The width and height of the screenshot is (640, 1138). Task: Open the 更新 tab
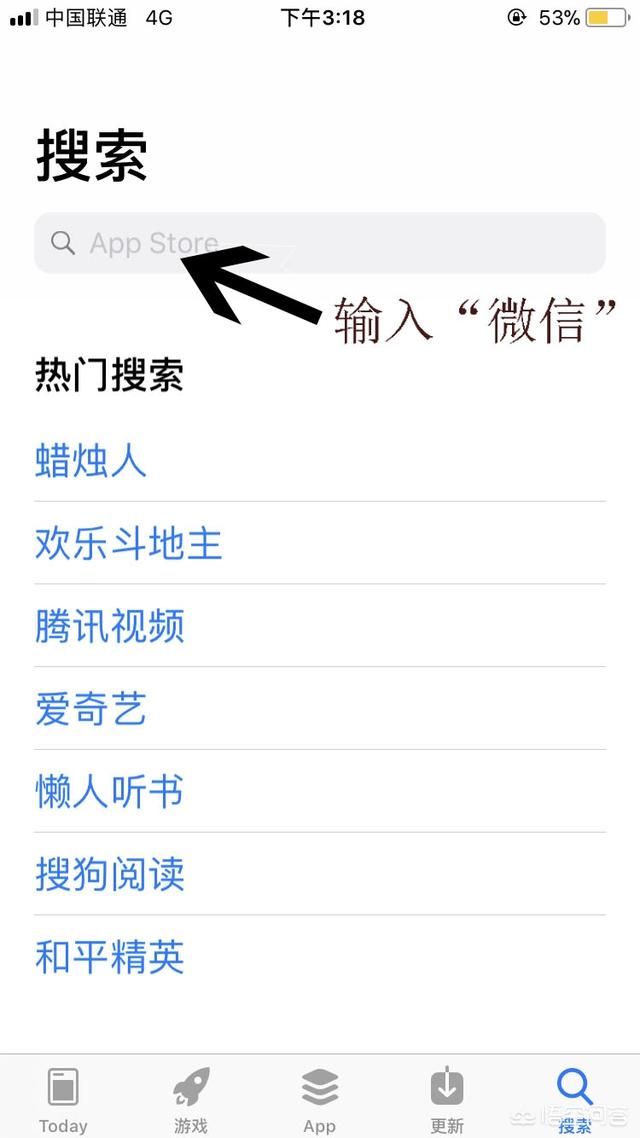447,1098
